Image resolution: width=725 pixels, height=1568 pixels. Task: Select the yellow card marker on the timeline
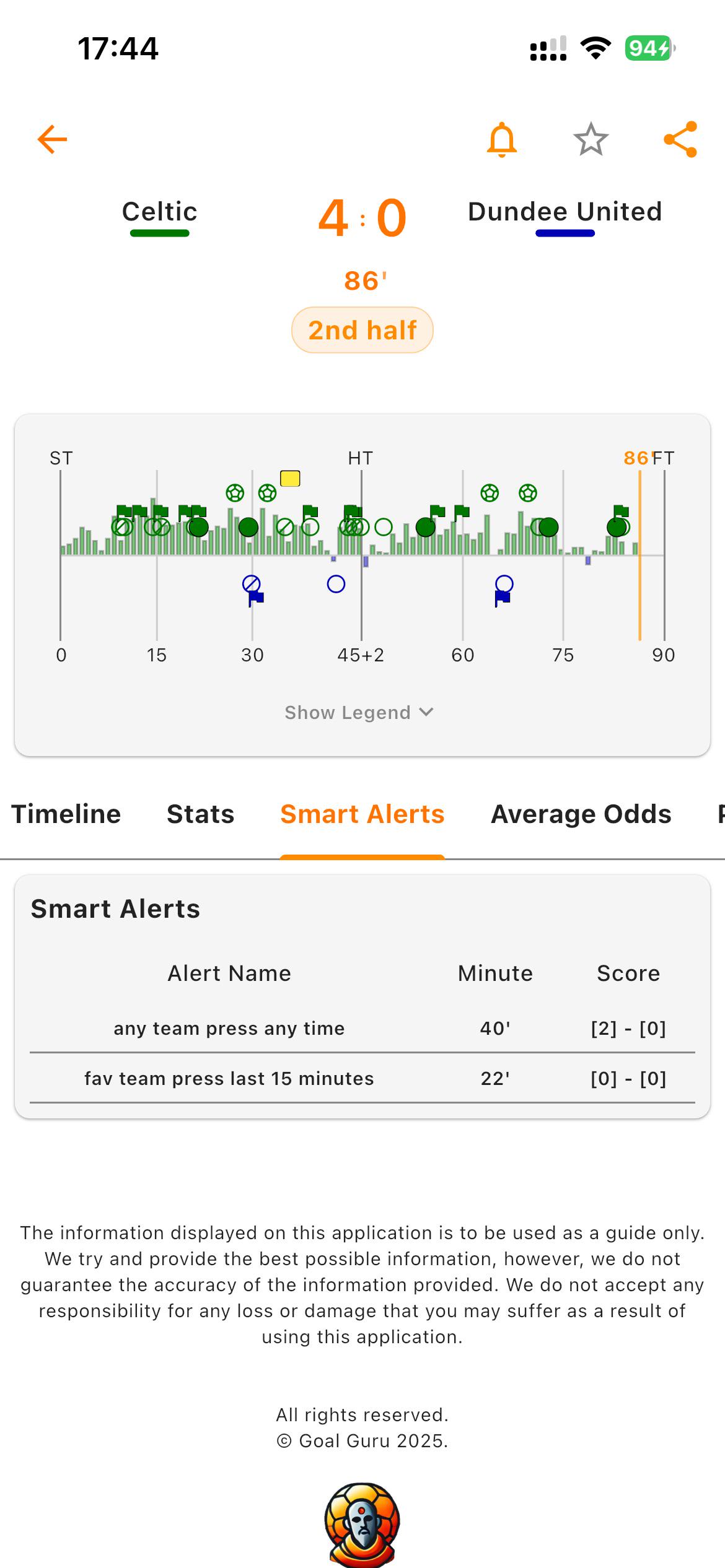pyautogui.click(x=290, y=479)
